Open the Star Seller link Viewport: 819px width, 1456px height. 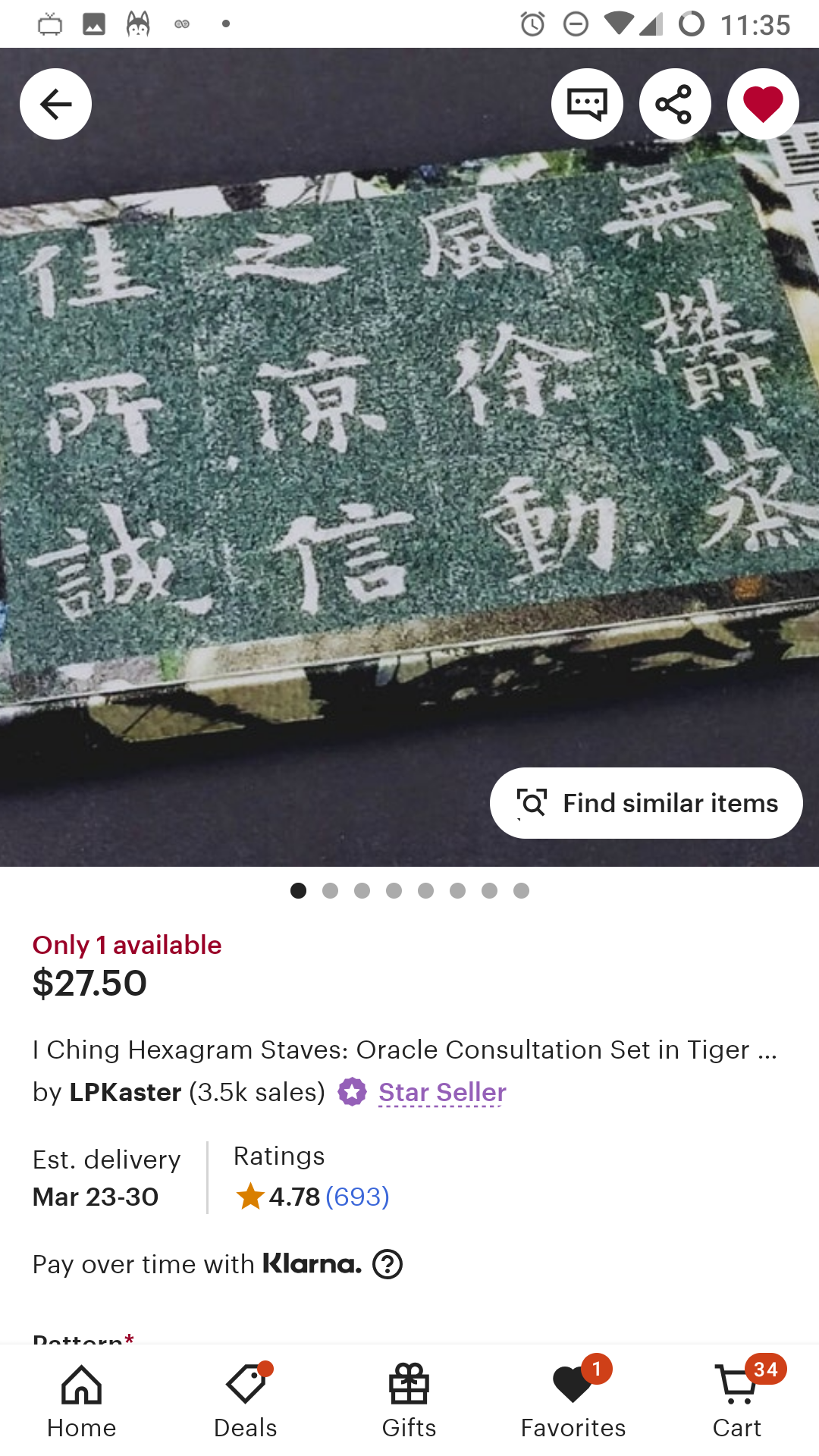click(442, 1092)
